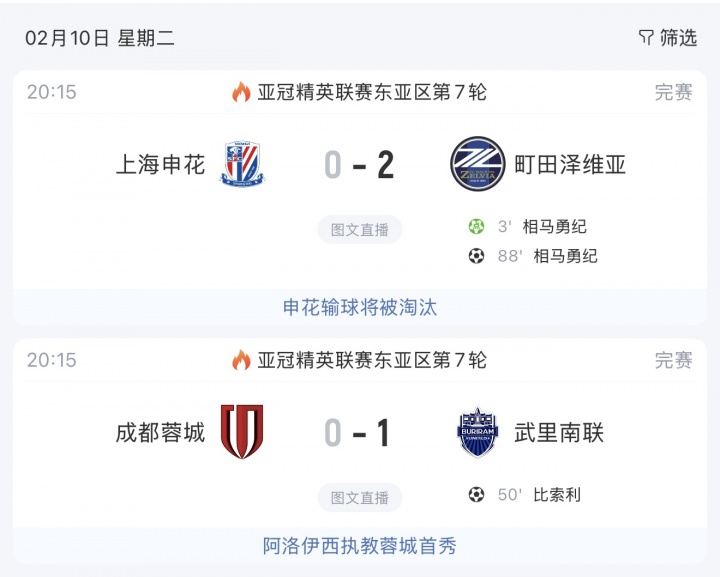
Task: Open the 成都蓉城 vs 武里南联 match card
Action: pyautogui.click(x=359, y=433)
